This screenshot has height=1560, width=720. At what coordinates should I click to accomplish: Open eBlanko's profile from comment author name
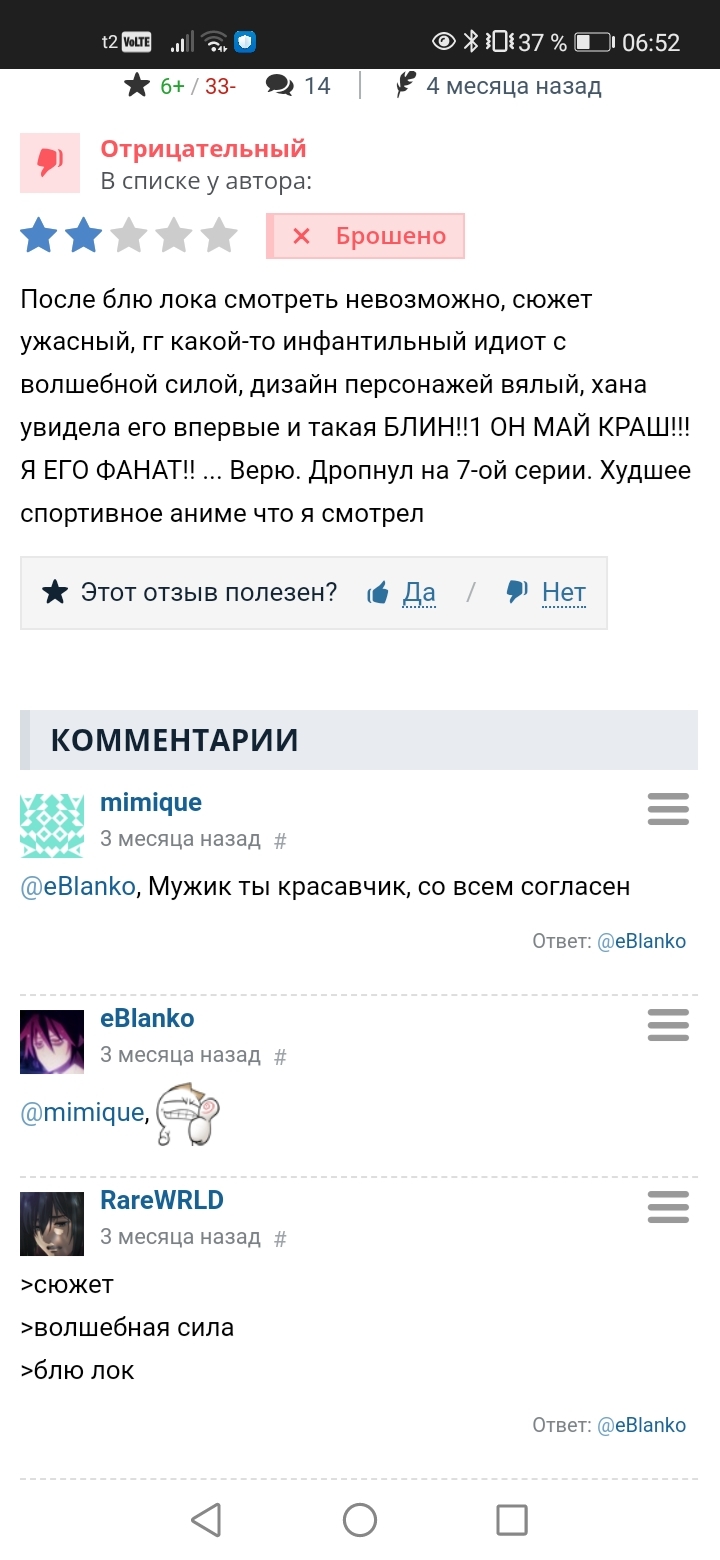pos(147,1018)
